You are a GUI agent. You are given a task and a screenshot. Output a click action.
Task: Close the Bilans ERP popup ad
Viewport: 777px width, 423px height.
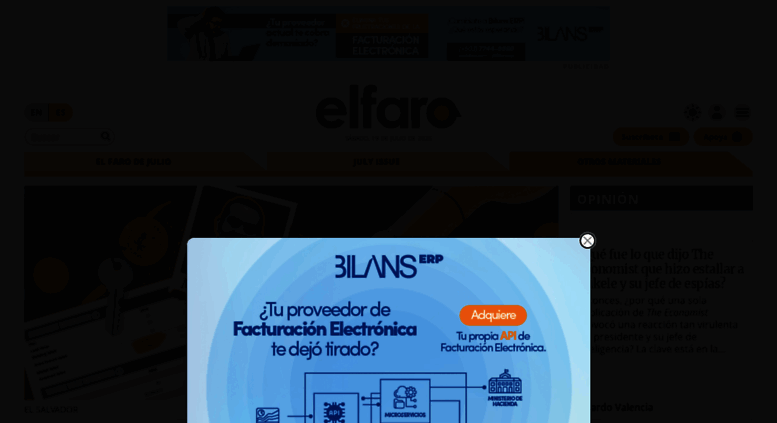(x=587, y=241)
